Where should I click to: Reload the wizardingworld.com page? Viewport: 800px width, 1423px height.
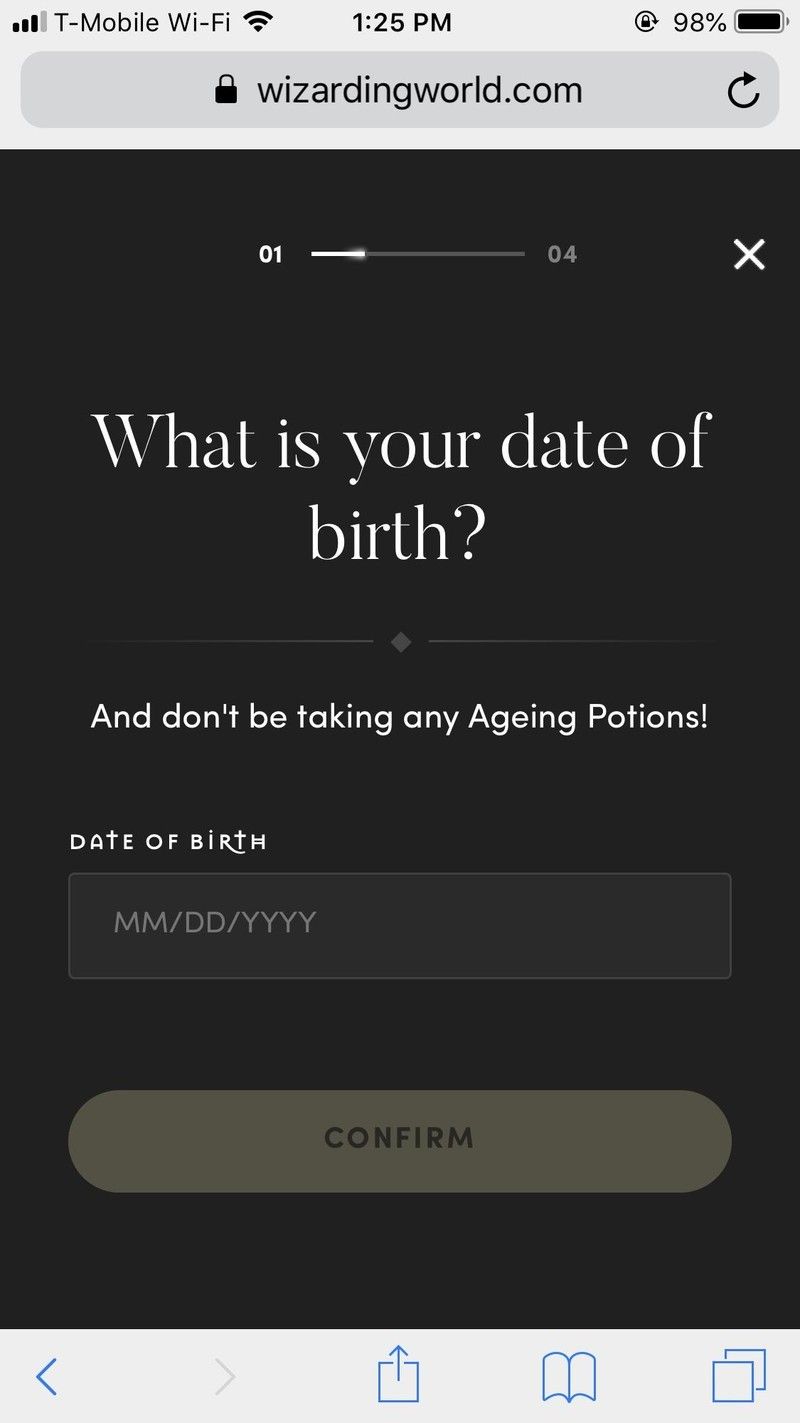[743, 92]
